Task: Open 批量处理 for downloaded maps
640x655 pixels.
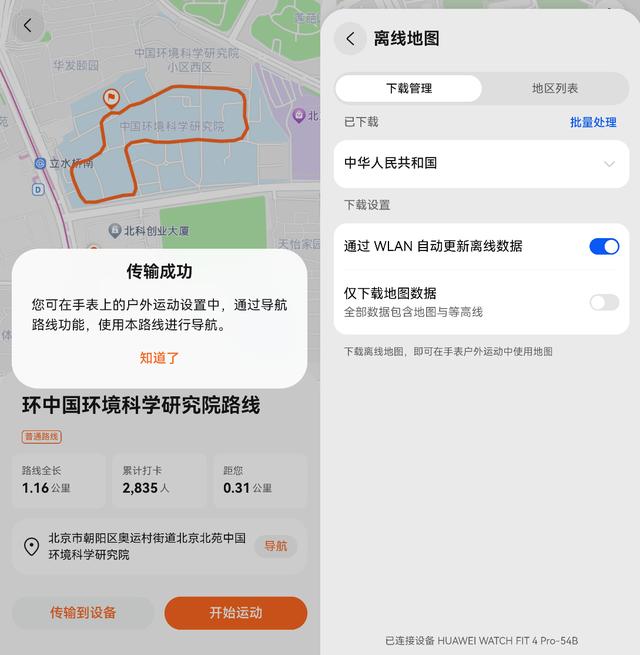Action: (593, 122)
